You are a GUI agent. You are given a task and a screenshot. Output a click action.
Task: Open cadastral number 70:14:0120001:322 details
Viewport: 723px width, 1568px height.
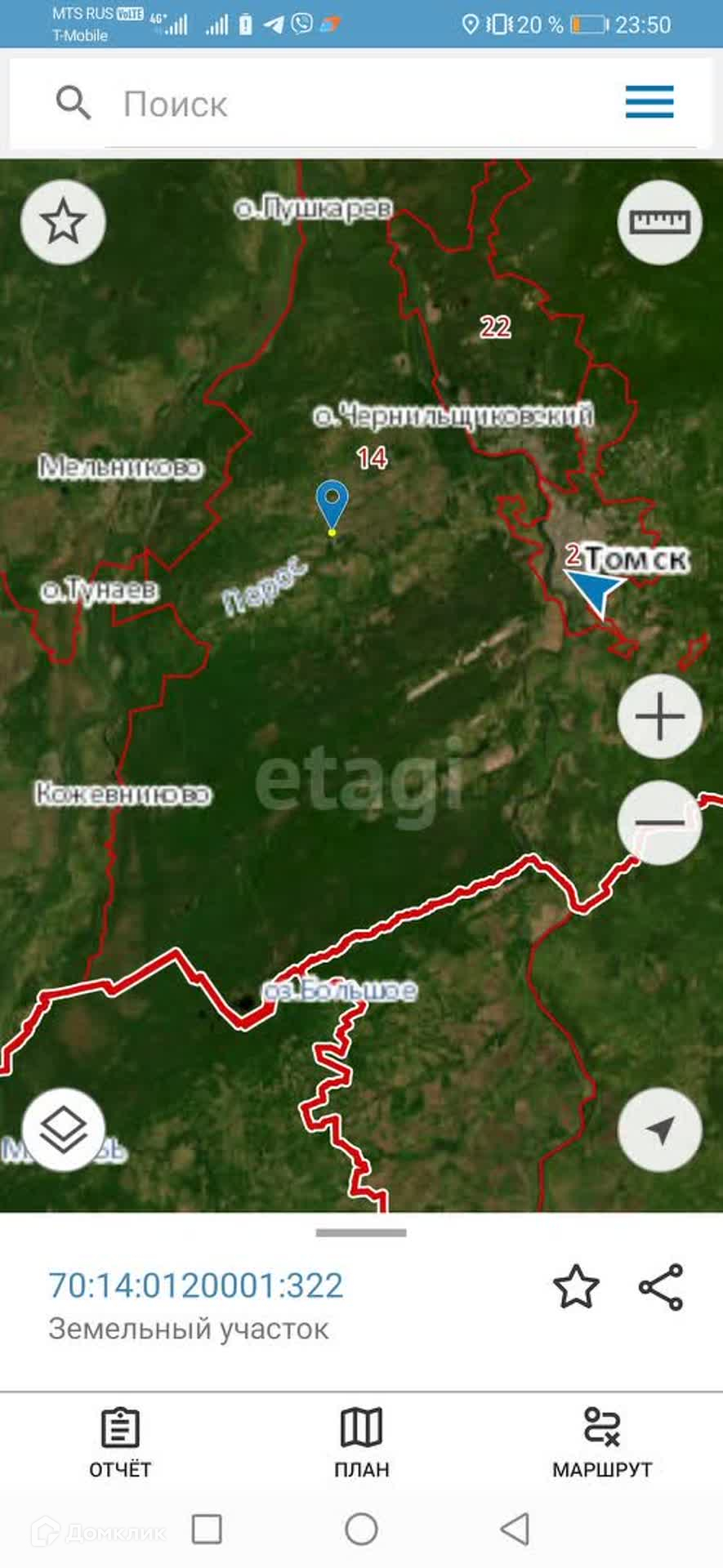196,1285
